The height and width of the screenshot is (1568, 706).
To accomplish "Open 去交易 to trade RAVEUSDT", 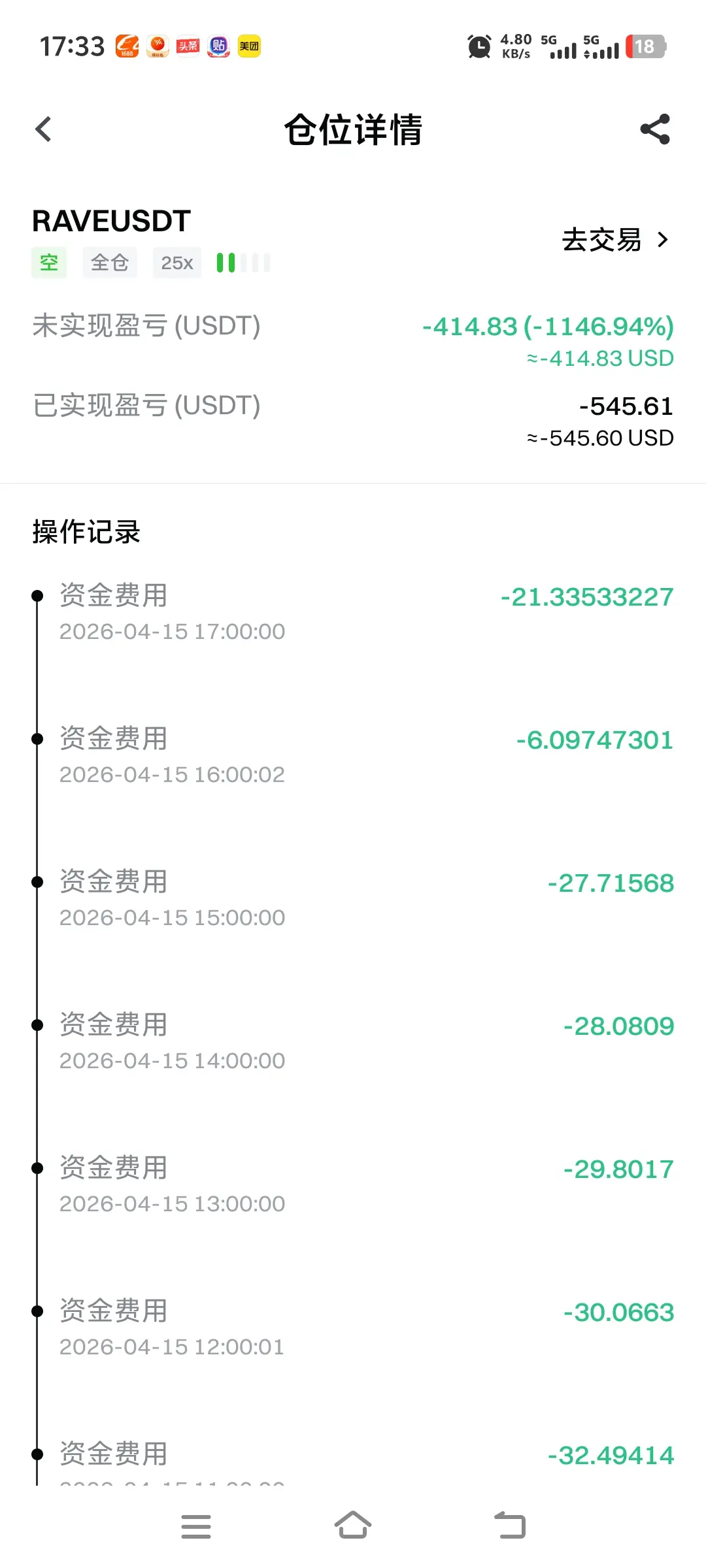I will pos(614,240).
